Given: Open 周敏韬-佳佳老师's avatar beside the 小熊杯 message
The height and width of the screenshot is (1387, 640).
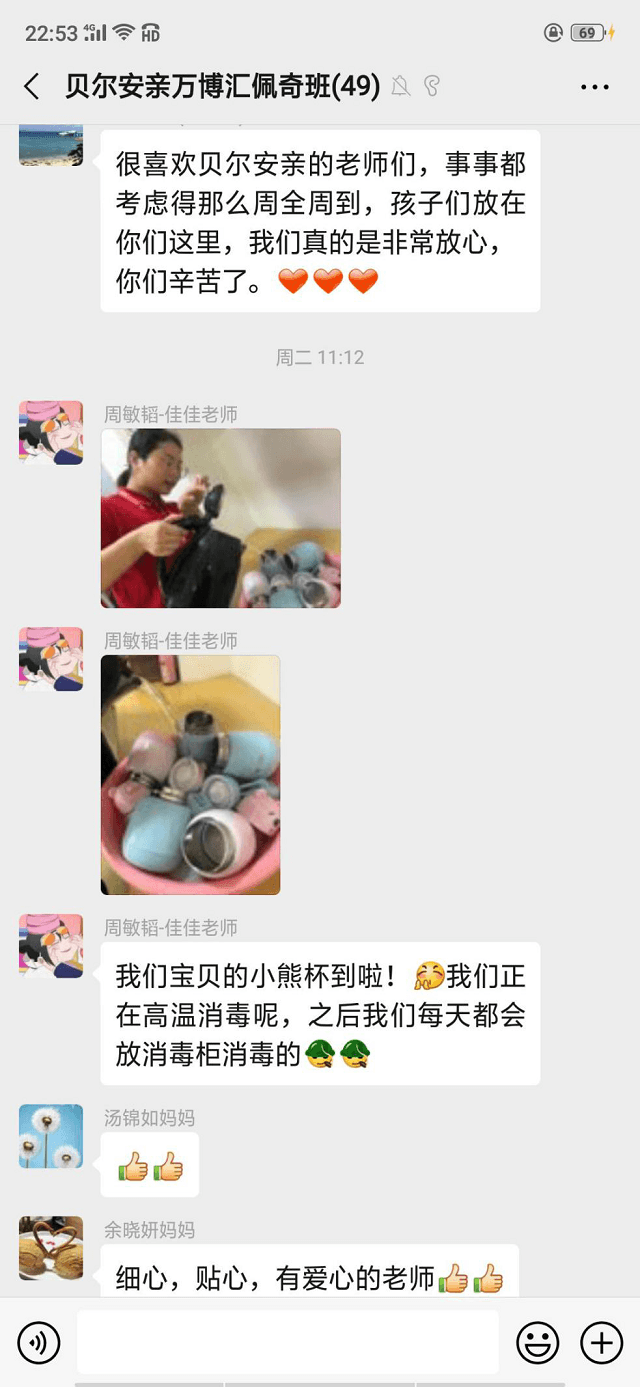Looking at the screenshot, I should click(51, 946).
